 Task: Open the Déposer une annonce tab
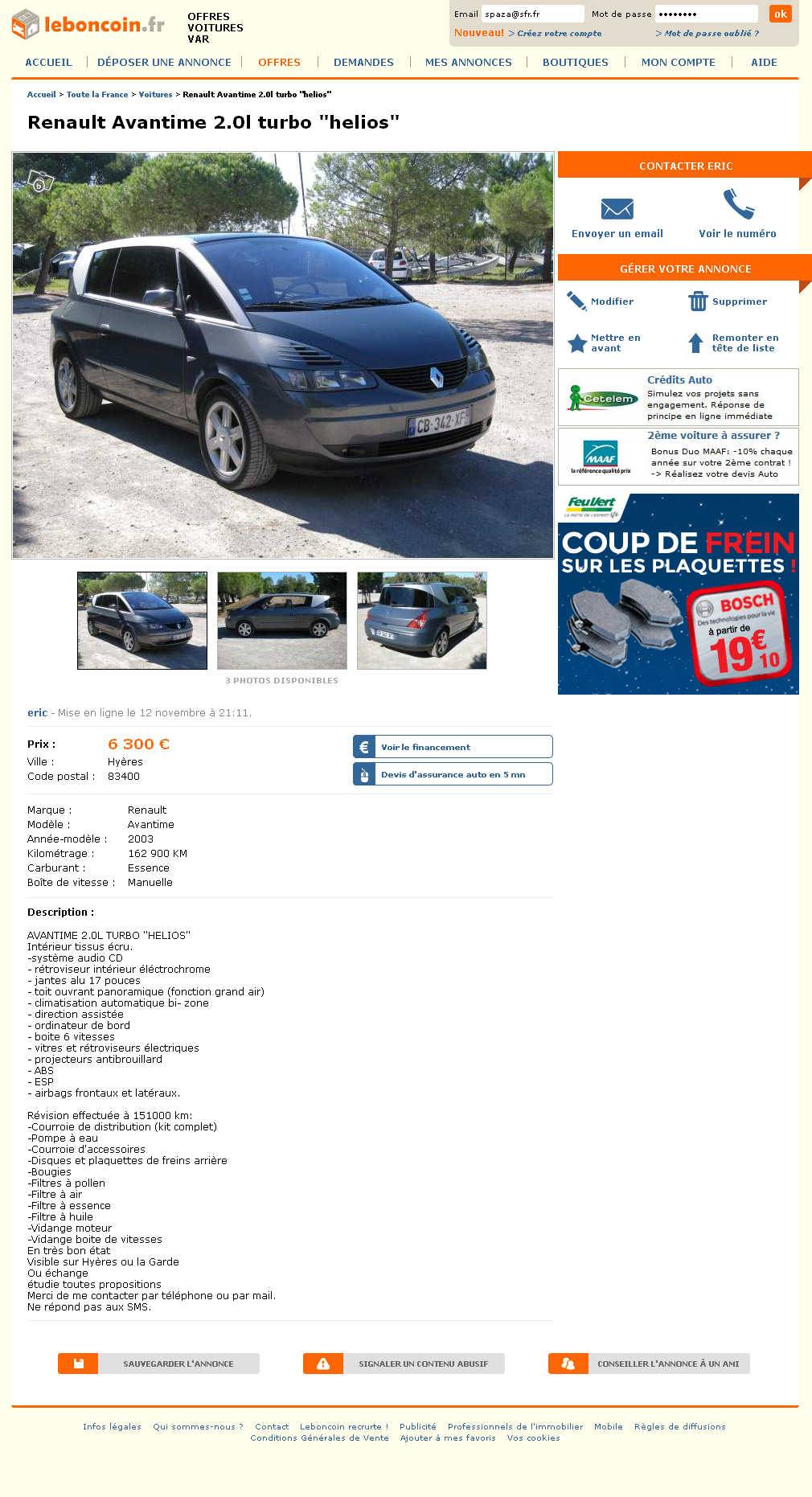[164, 62]
